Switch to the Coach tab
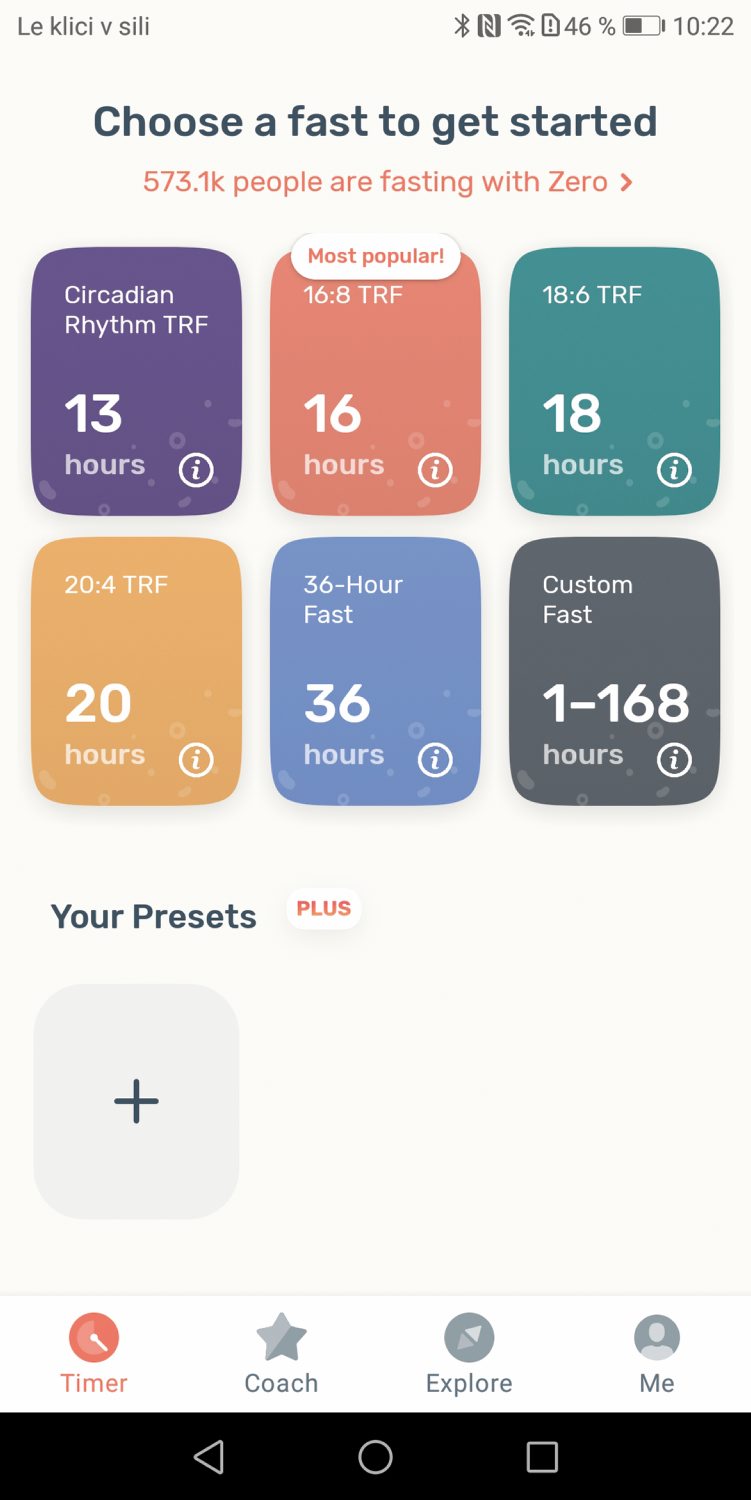This screenshot has width=751, height=1500. pos(281,1355)
